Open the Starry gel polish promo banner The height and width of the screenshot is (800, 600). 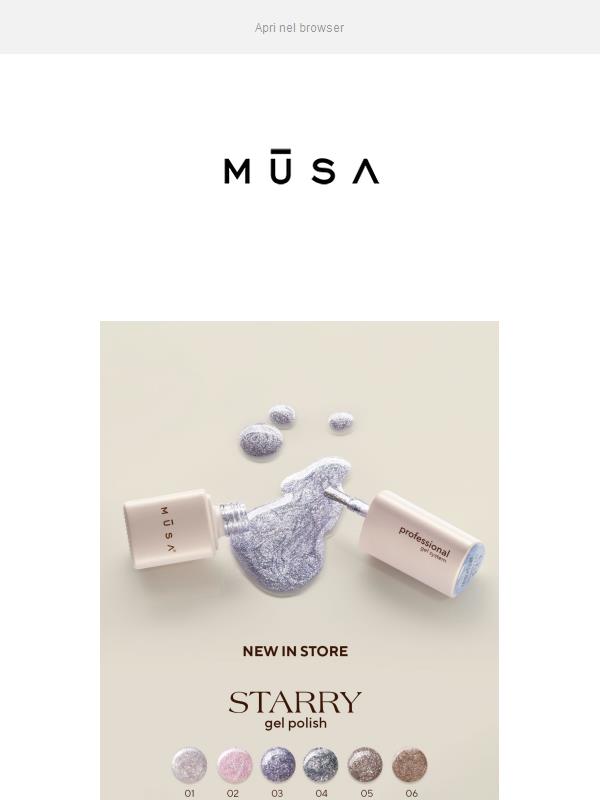coord(299,560)
